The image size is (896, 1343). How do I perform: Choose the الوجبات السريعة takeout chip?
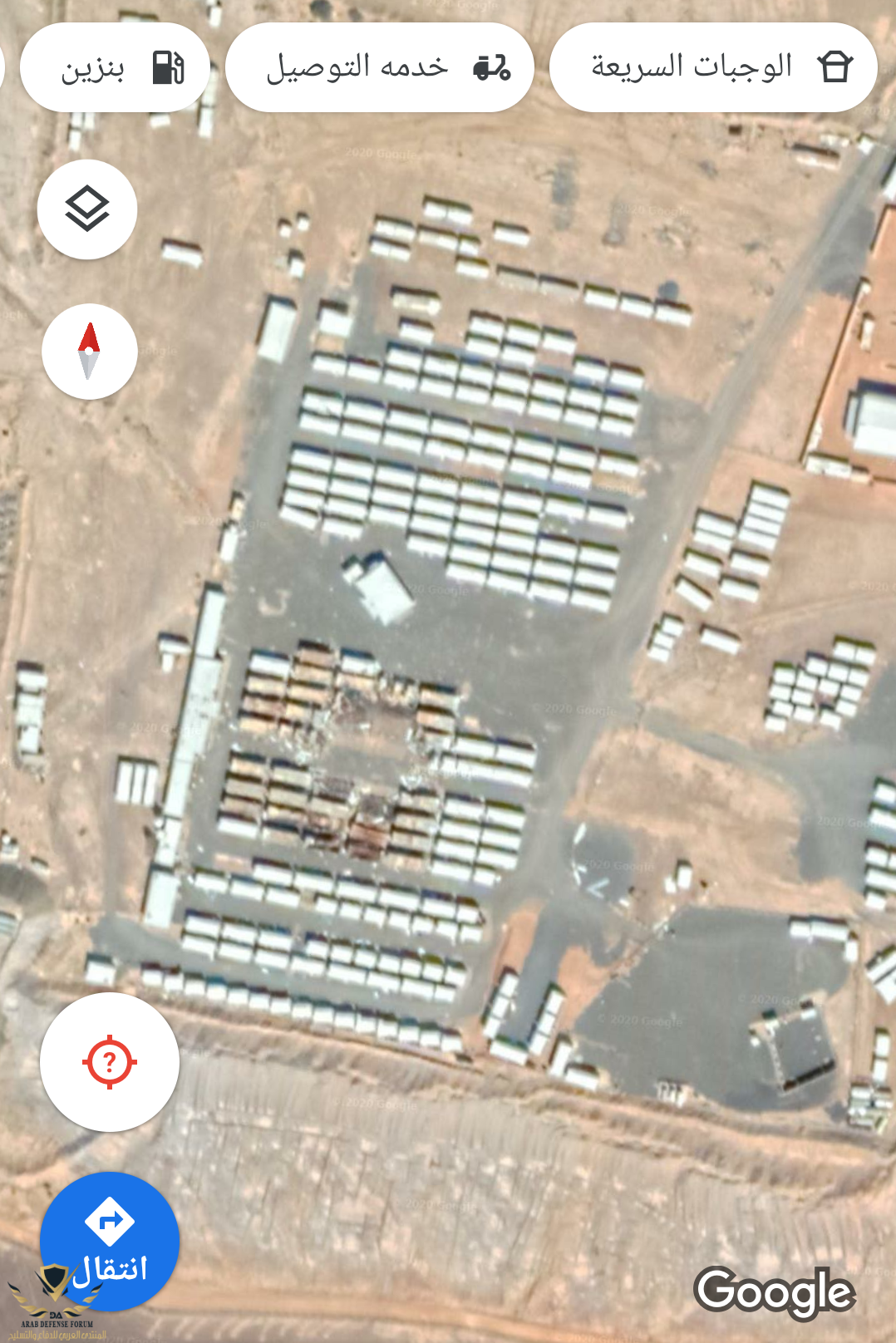(713, 67)
